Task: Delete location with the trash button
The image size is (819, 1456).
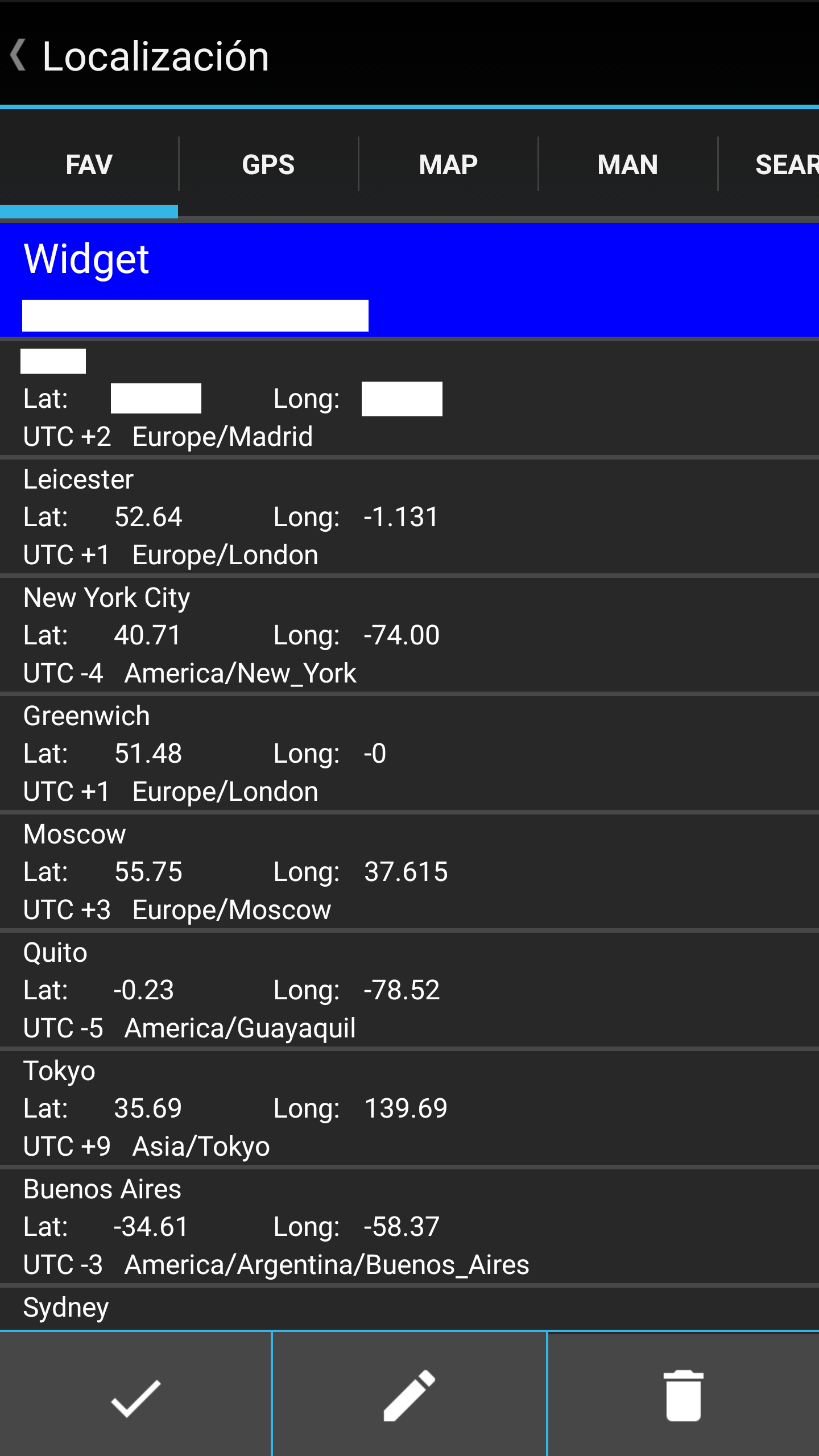Action: pos(683,1396)
